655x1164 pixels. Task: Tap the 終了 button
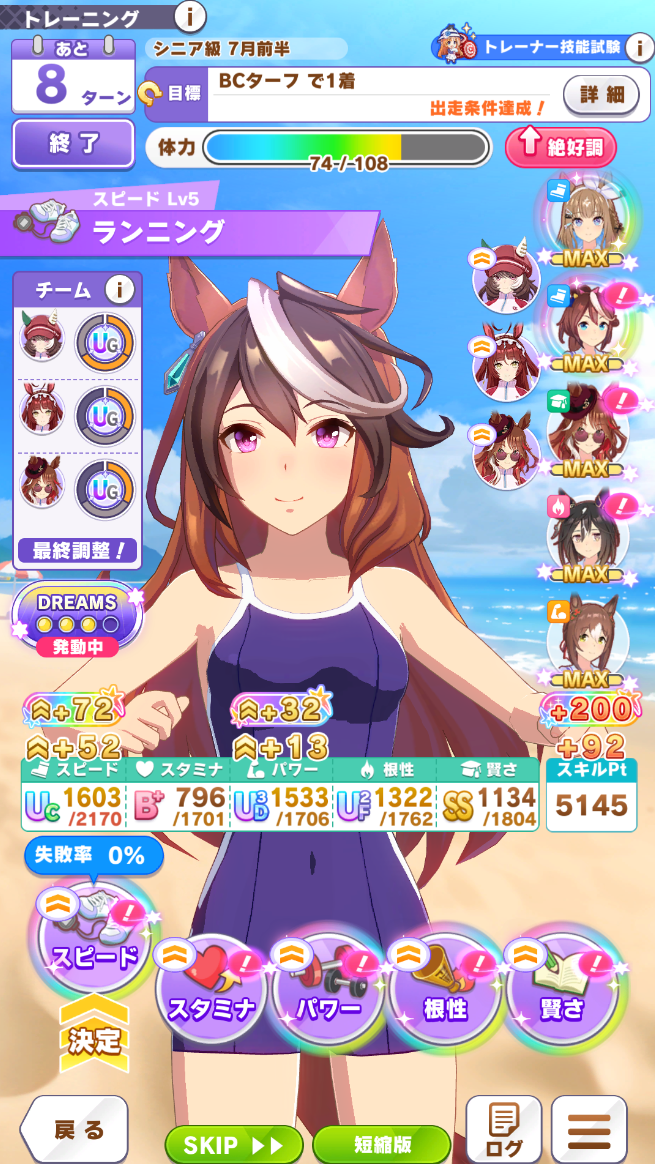[73, 144]
